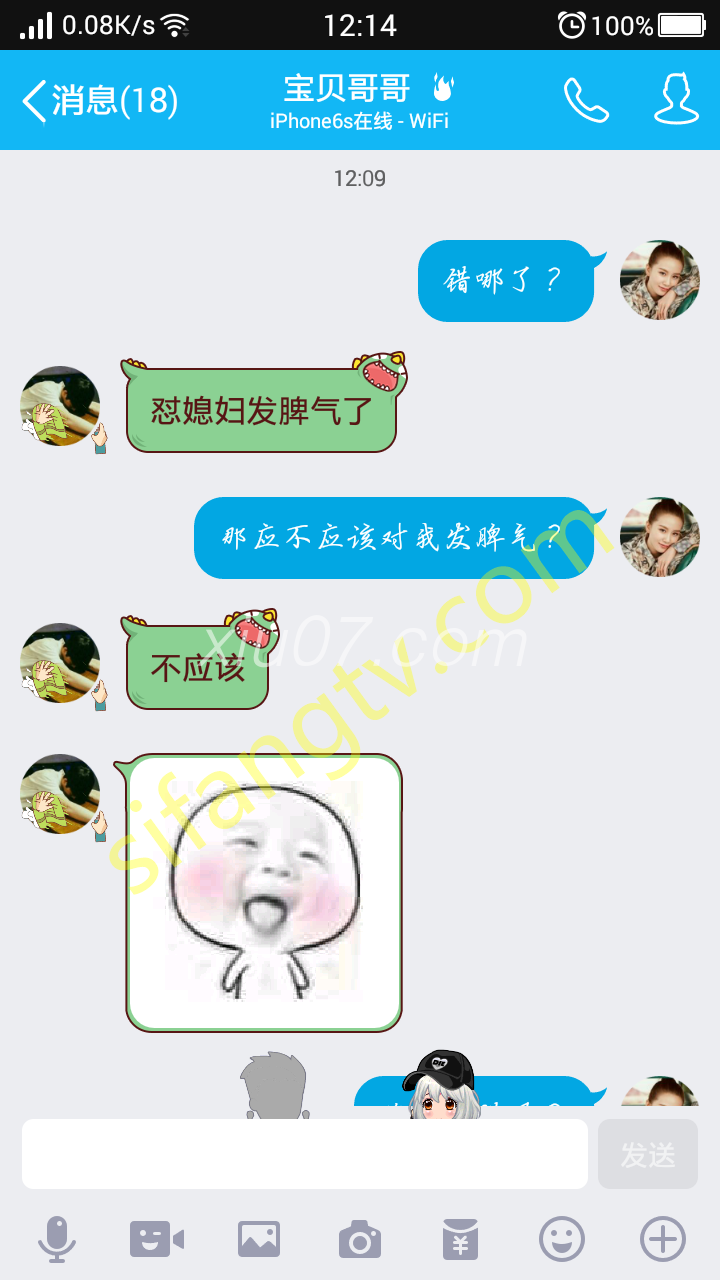Go back to the 消息 list
The height and width of the screenshot is (1280, 720).
click(98, 100)
